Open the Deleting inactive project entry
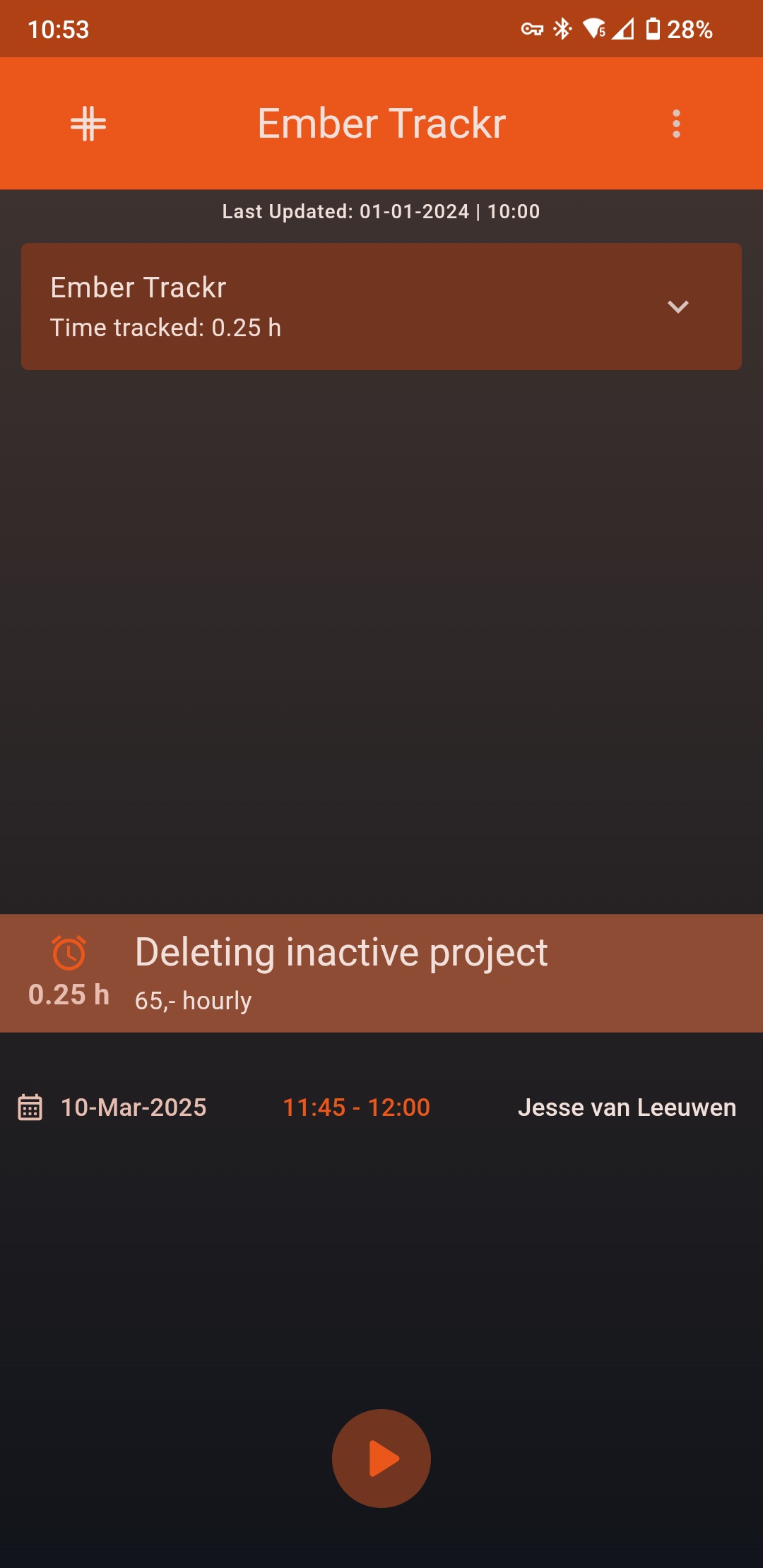This screenshot has width=763, height=1568. pos(381,973)
